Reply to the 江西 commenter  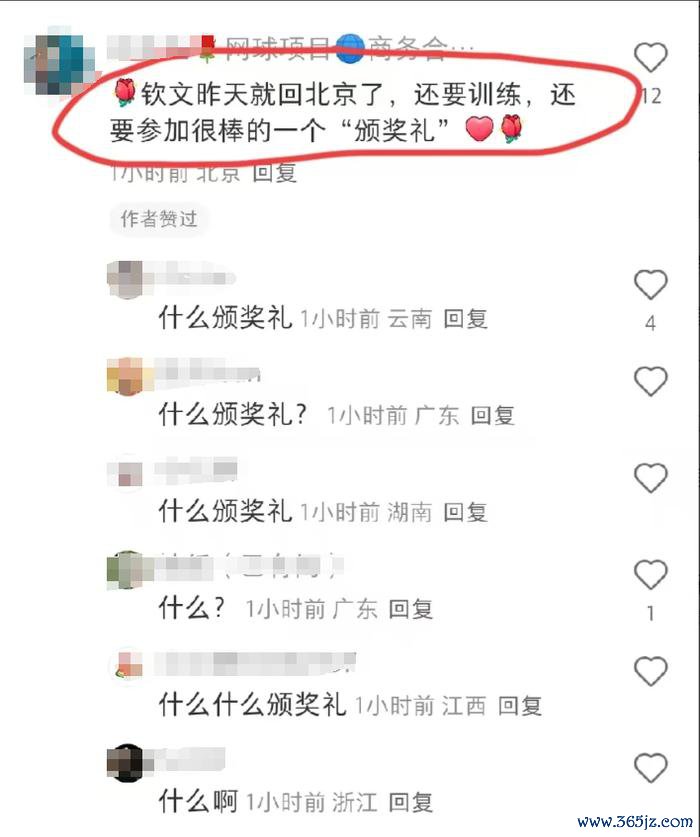coord(519,705)
